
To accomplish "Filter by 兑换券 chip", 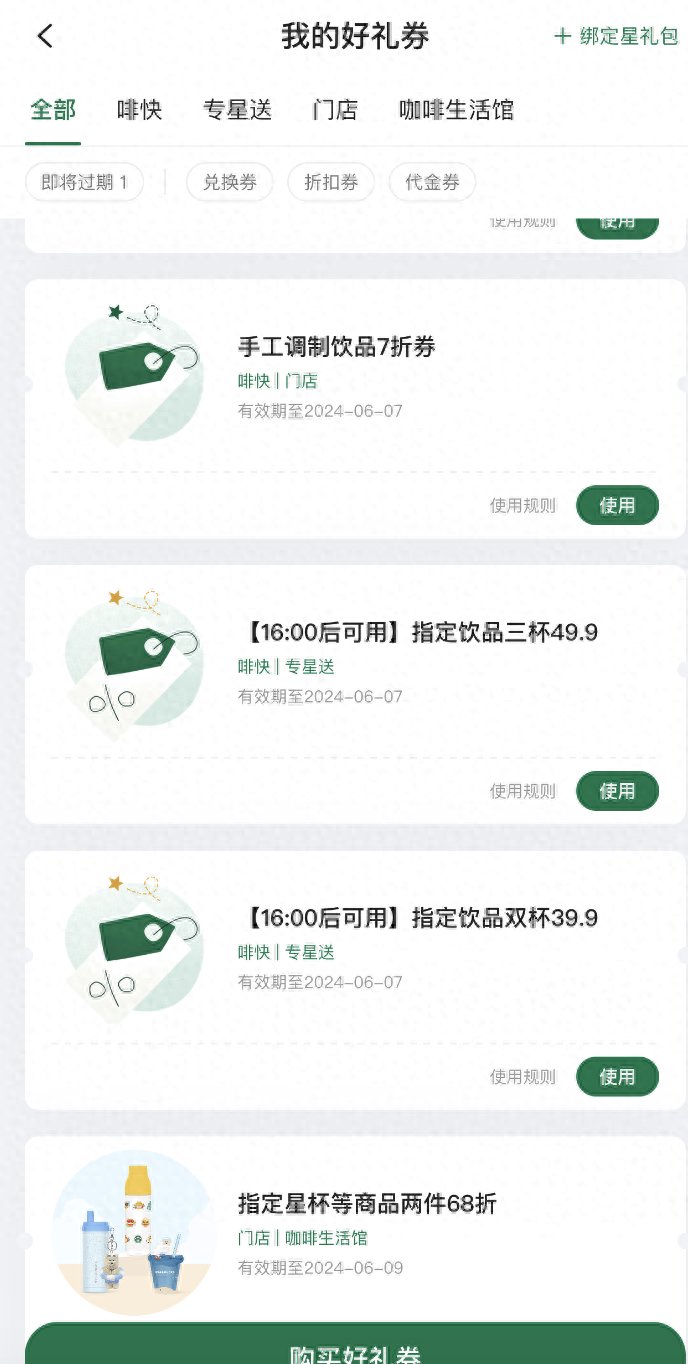I will click(230, 182).
